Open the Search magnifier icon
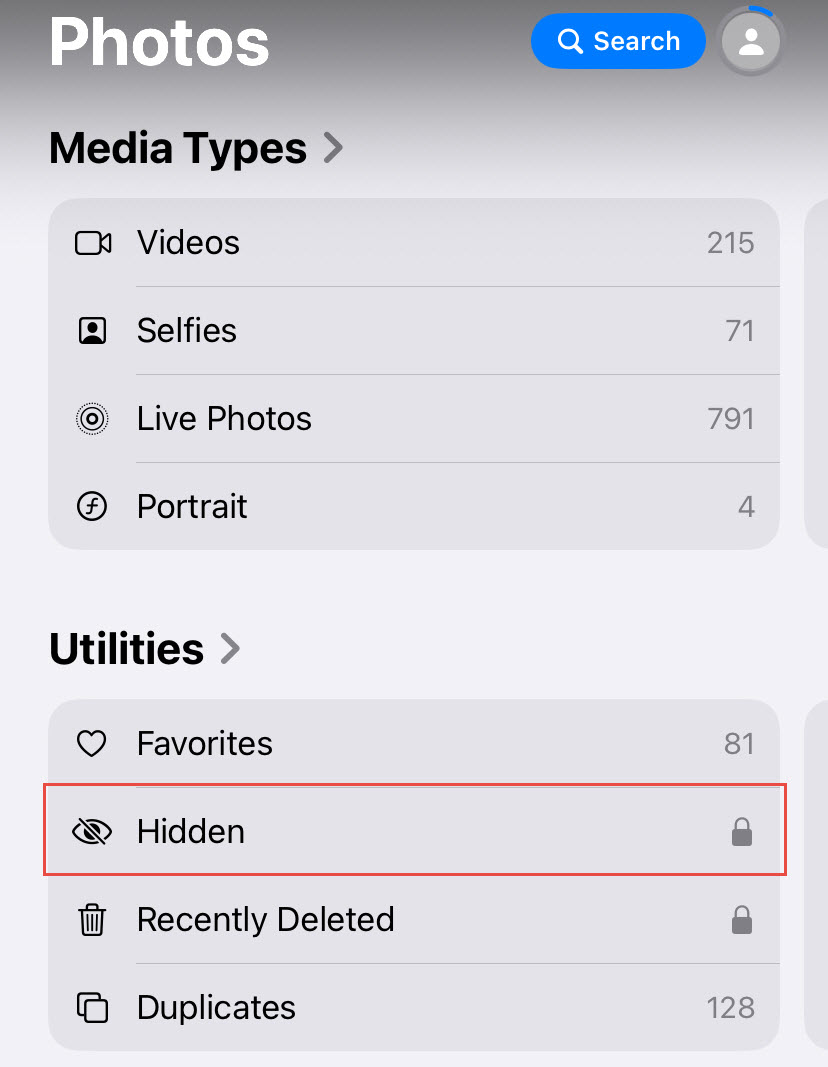Image resolution: width=828 pixels, height=1067 pixels. click(x=571, y=41)
